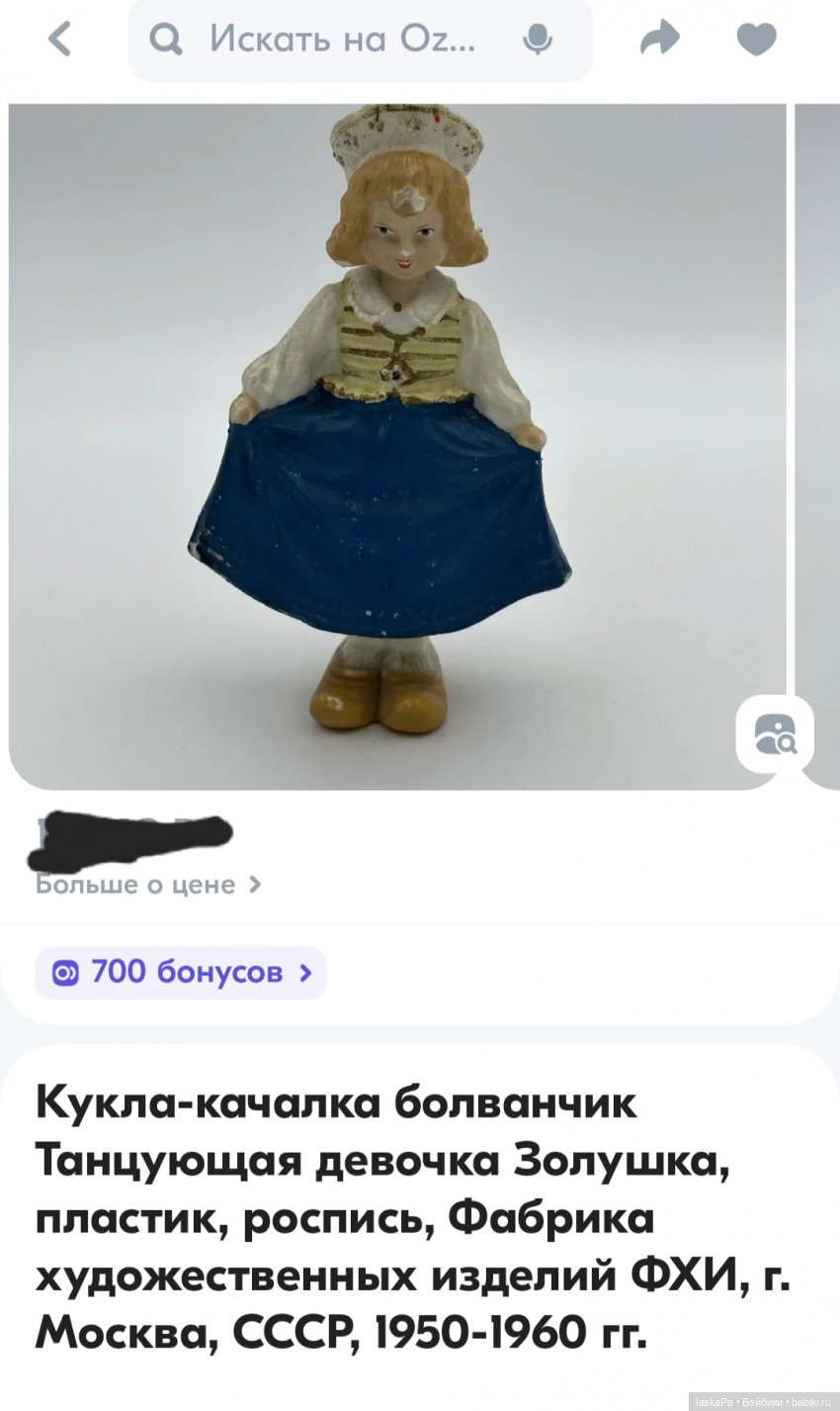This screenshot has height=1411, width=840.
Task: Share this product listing
Action: (660, 40)
